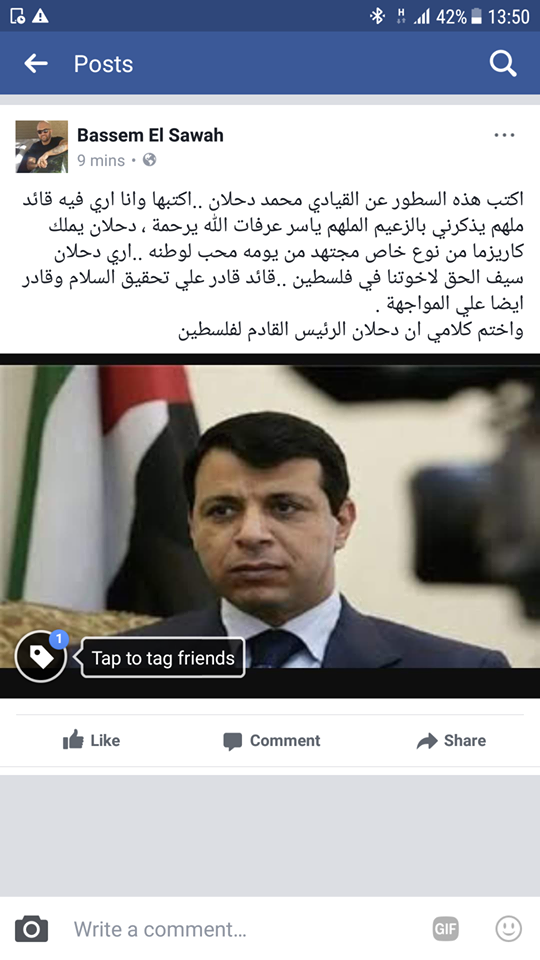Open Bassem El Sawah's profile picture
The height and width of the screenshot is (960, 540).
[42, 147]
